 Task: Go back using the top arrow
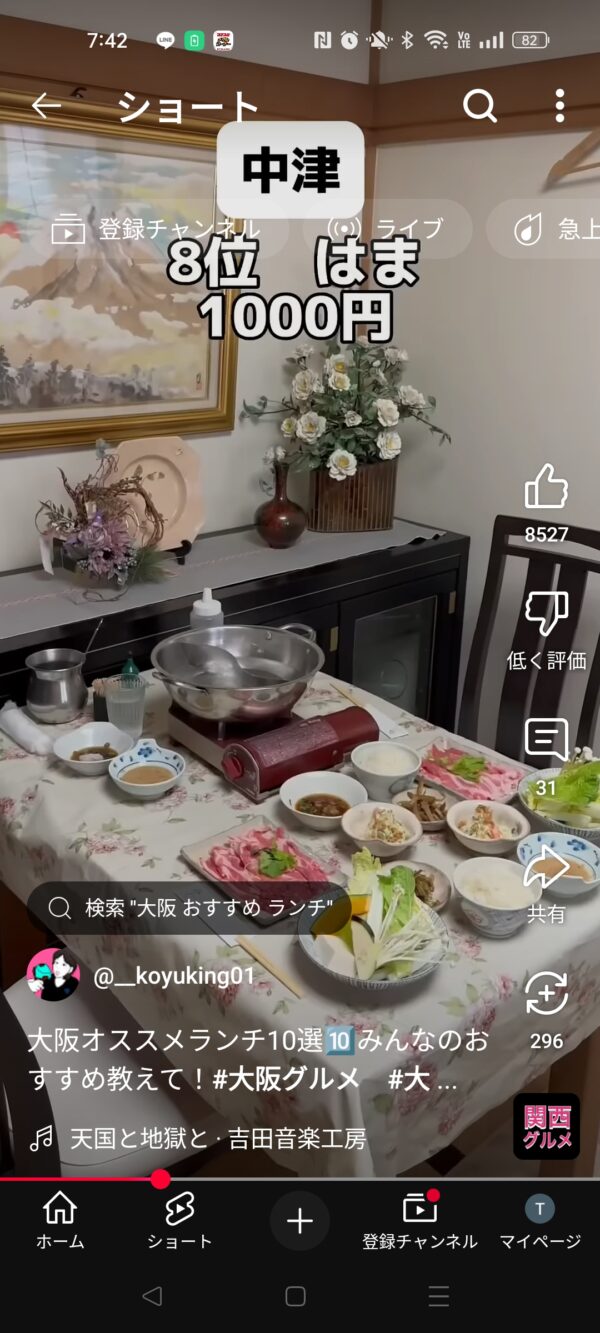[46, 106]
